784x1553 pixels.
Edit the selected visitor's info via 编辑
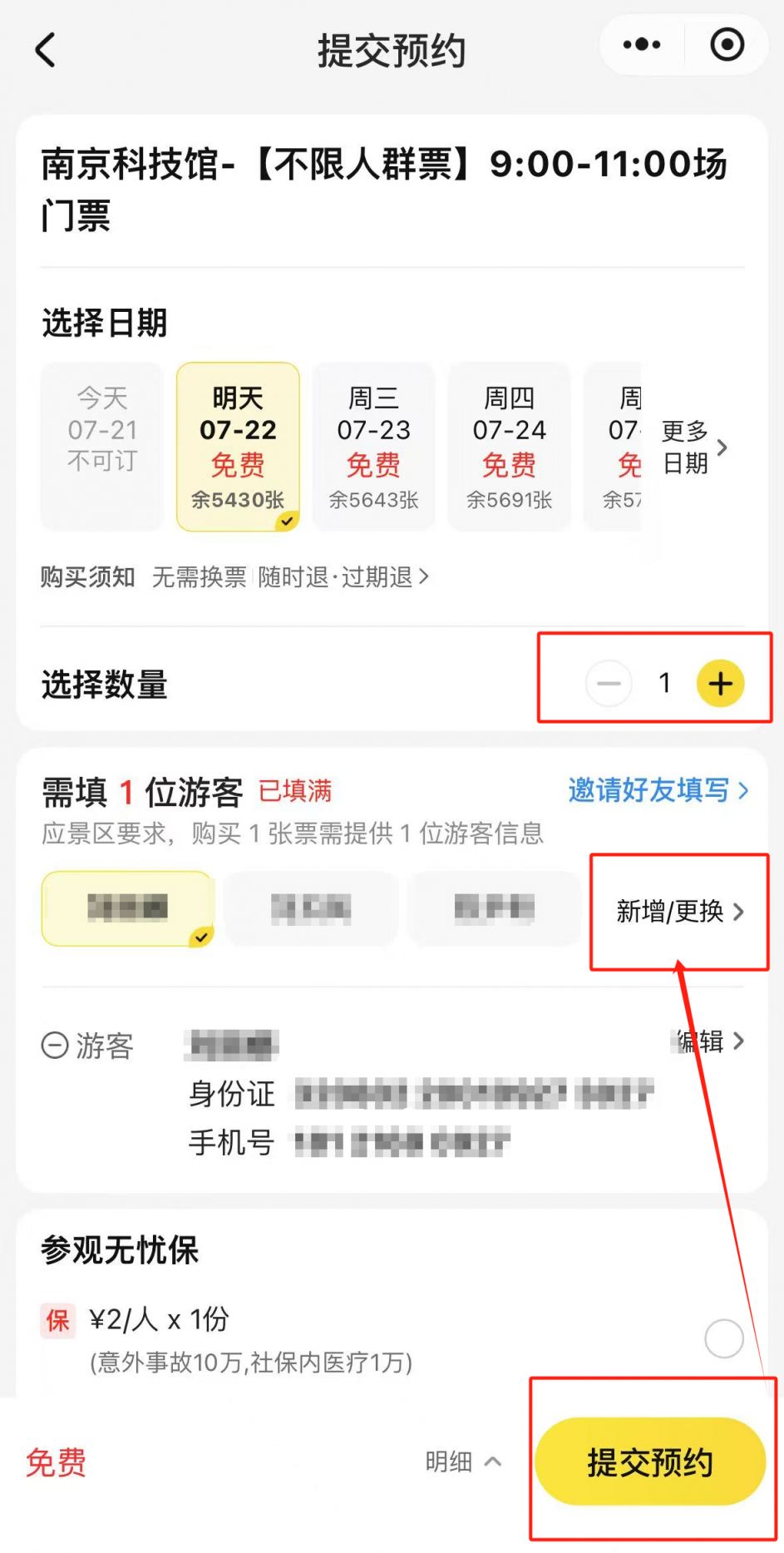click(712, 1041)
